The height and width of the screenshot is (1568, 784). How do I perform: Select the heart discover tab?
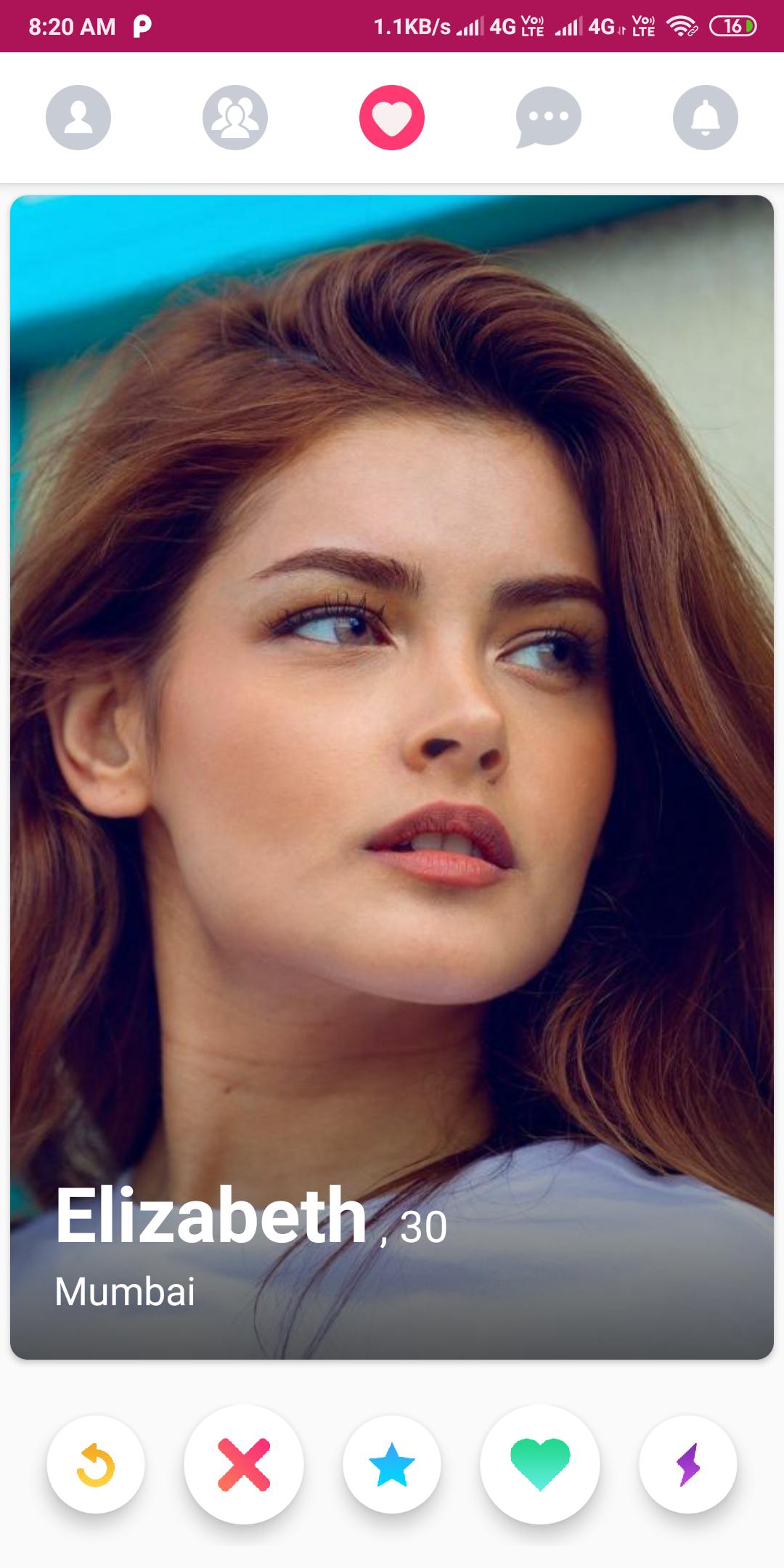click(392, 118)
